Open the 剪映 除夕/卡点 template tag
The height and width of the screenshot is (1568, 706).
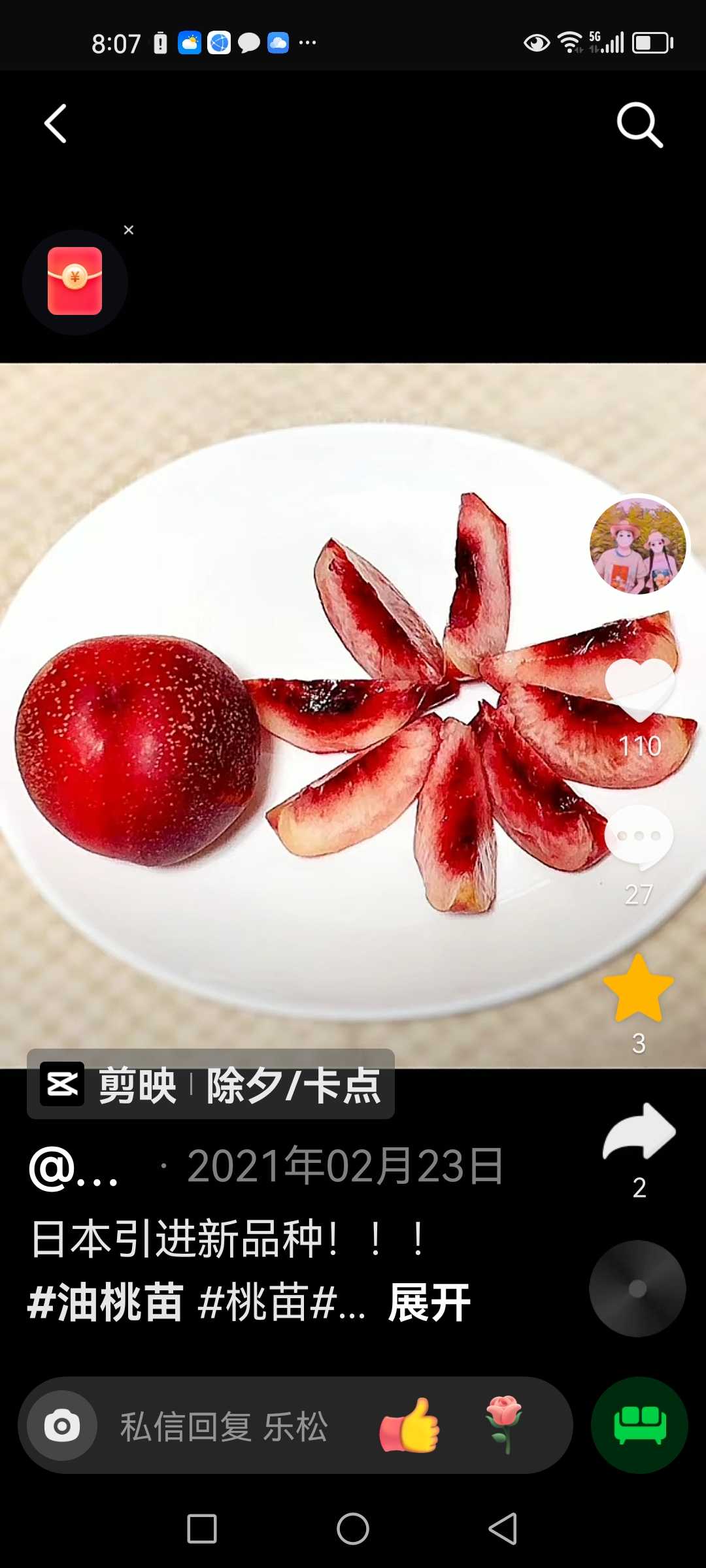(x=210, y=1084)
